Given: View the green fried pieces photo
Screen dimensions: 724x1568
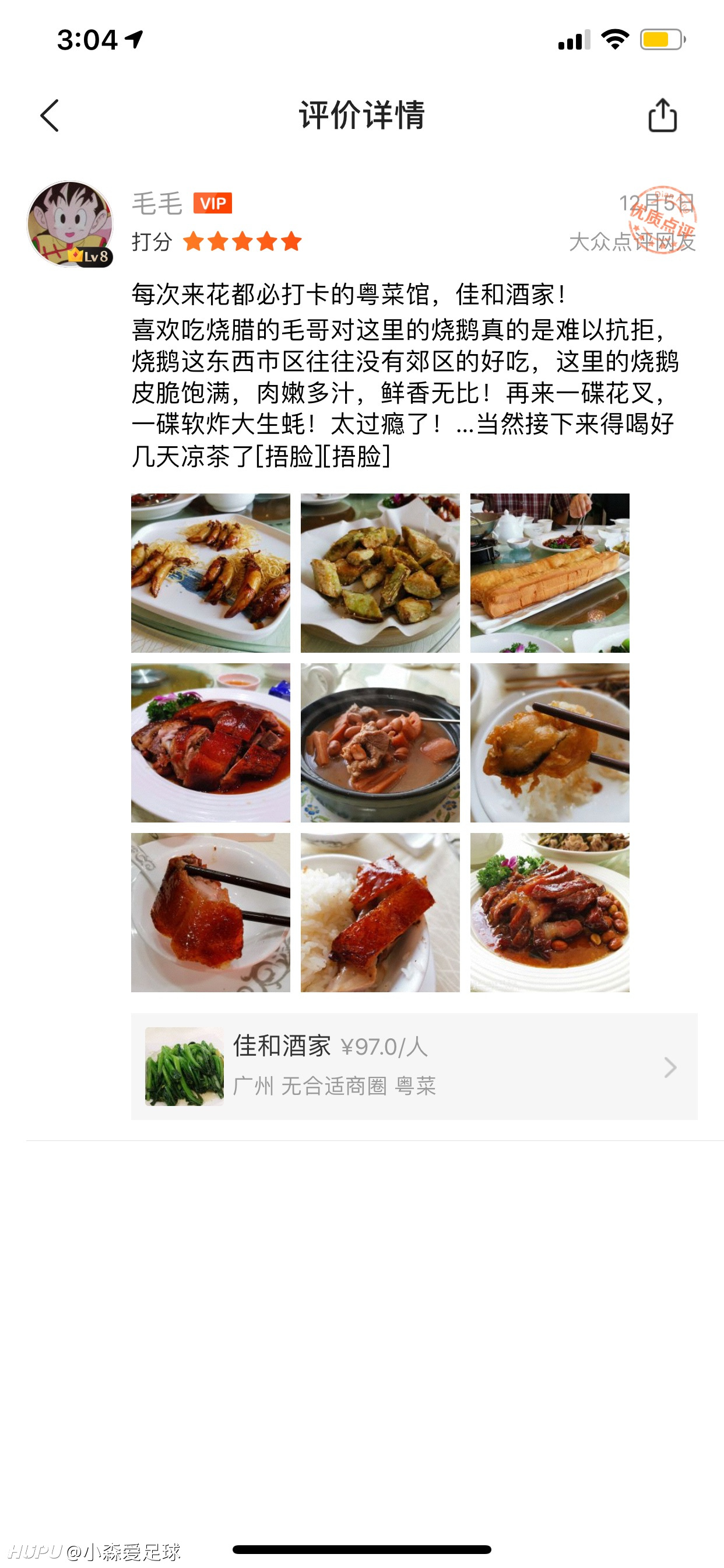Looking at the screenshot, I should [x=380, y=573].
